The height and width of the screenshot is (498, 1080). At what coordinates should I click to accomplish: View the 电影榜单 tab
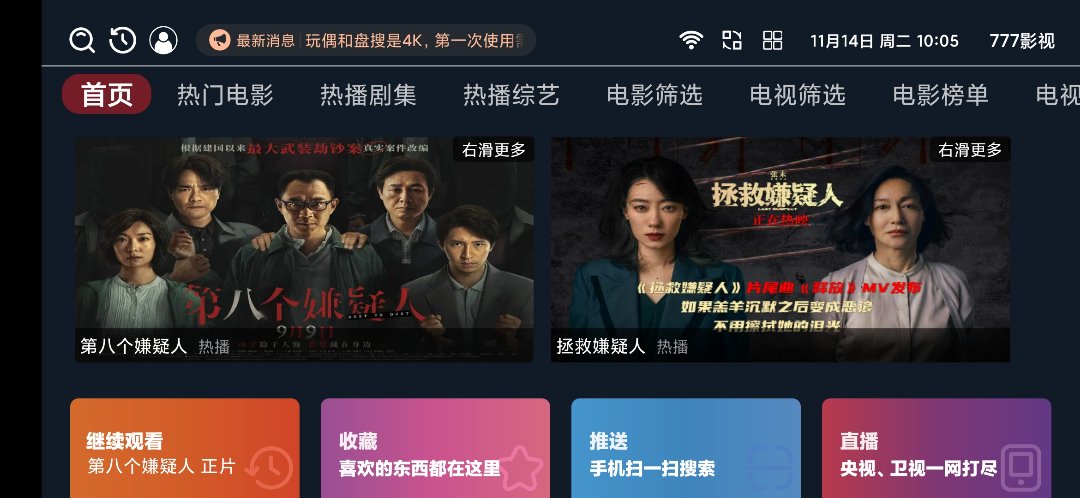940,95
